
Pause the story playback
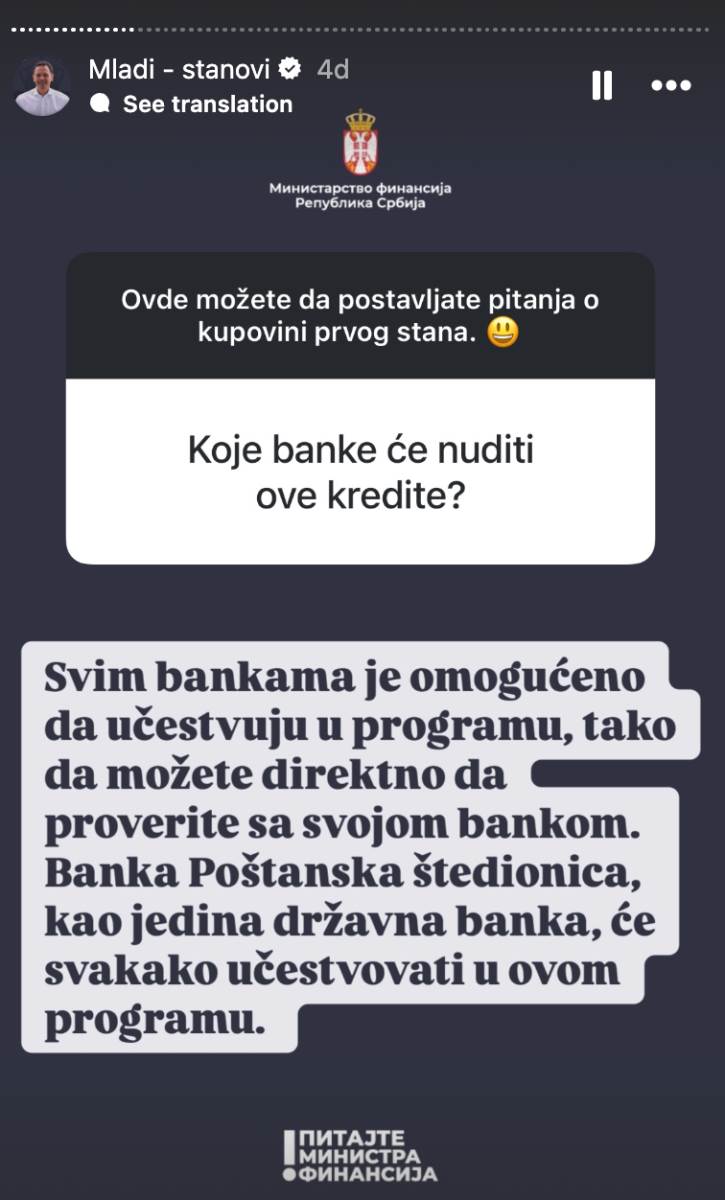tap(601, 86)
